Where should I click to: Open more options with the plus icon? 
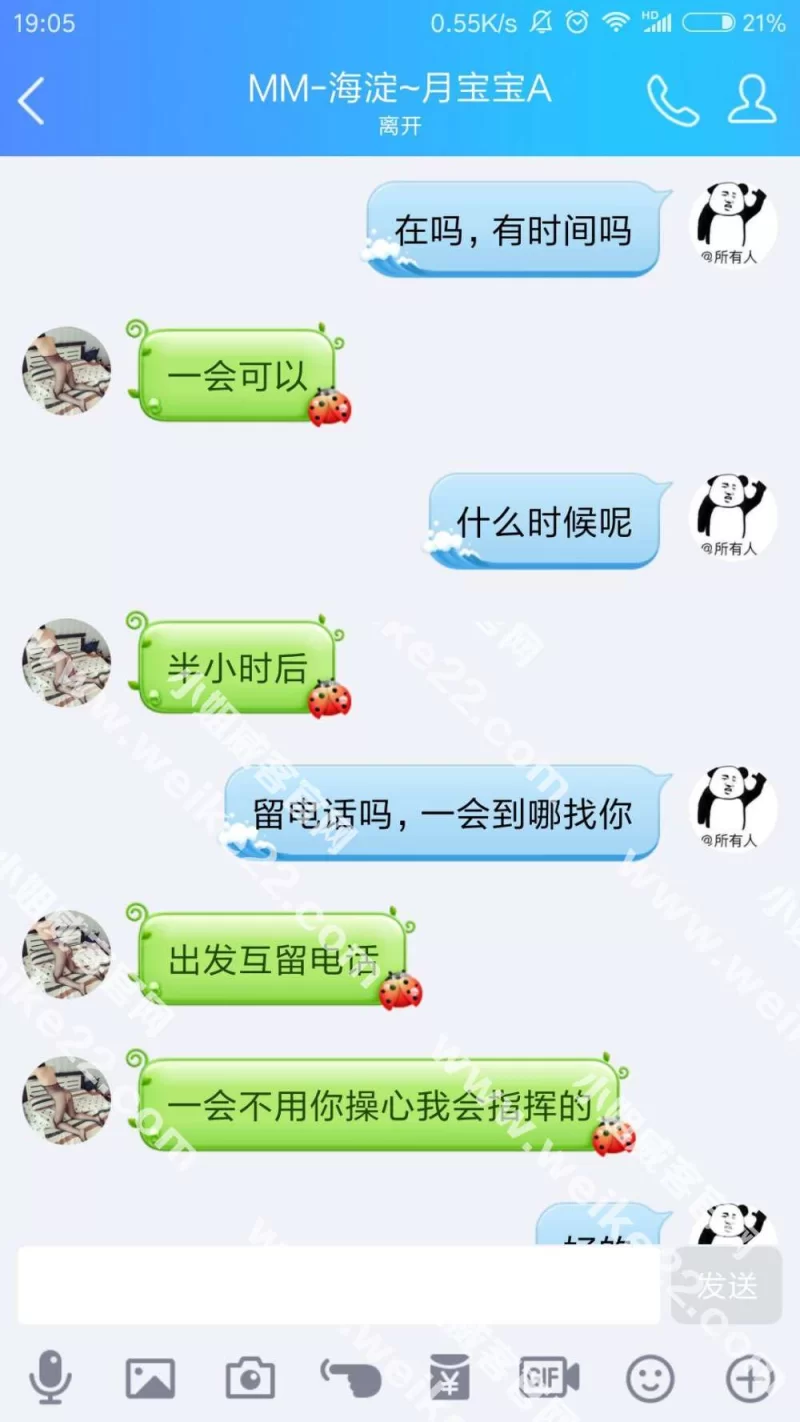[749, 1379]
